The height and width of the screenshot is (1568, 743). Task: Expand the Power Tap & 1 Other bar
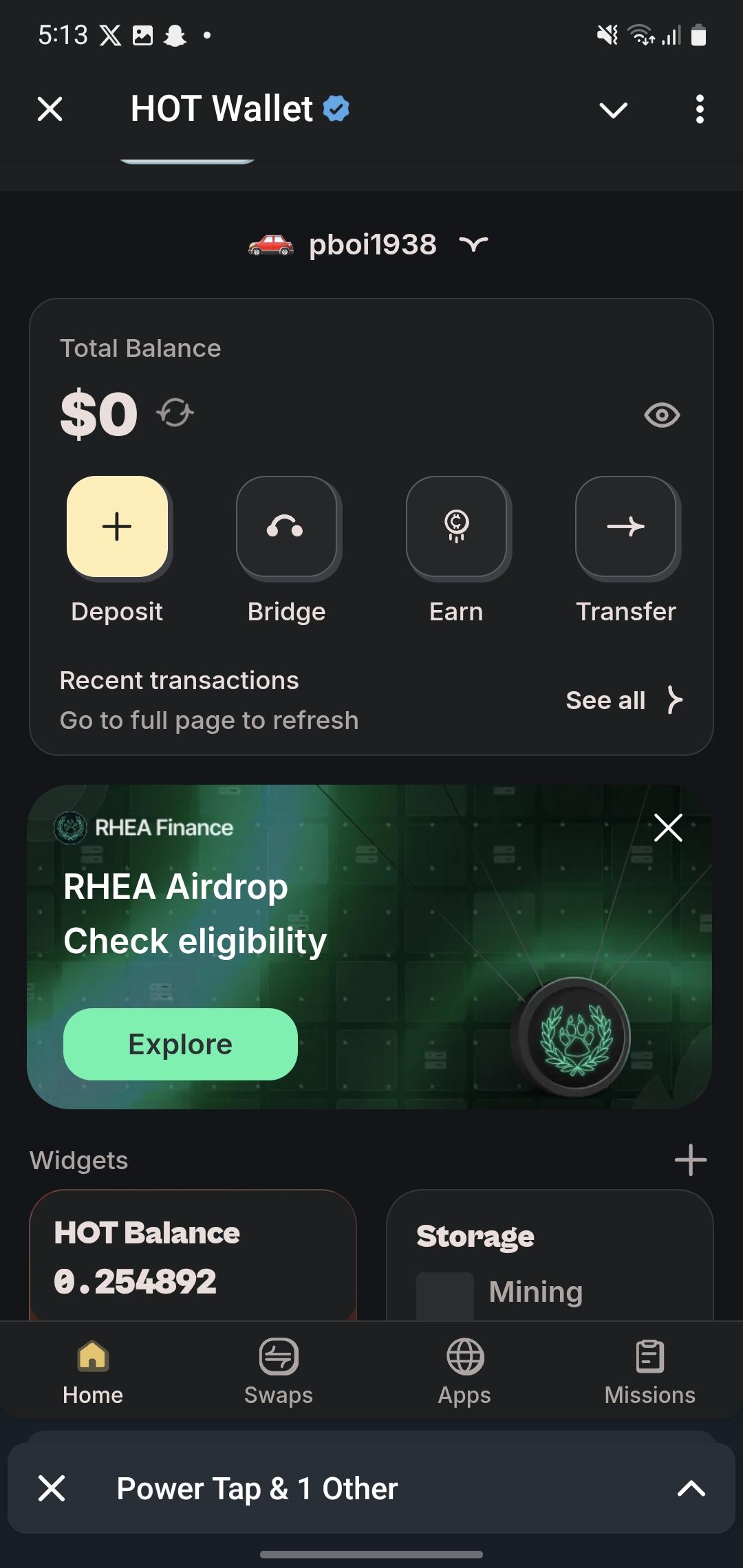pyautogui.click(x=691, y=1489)
